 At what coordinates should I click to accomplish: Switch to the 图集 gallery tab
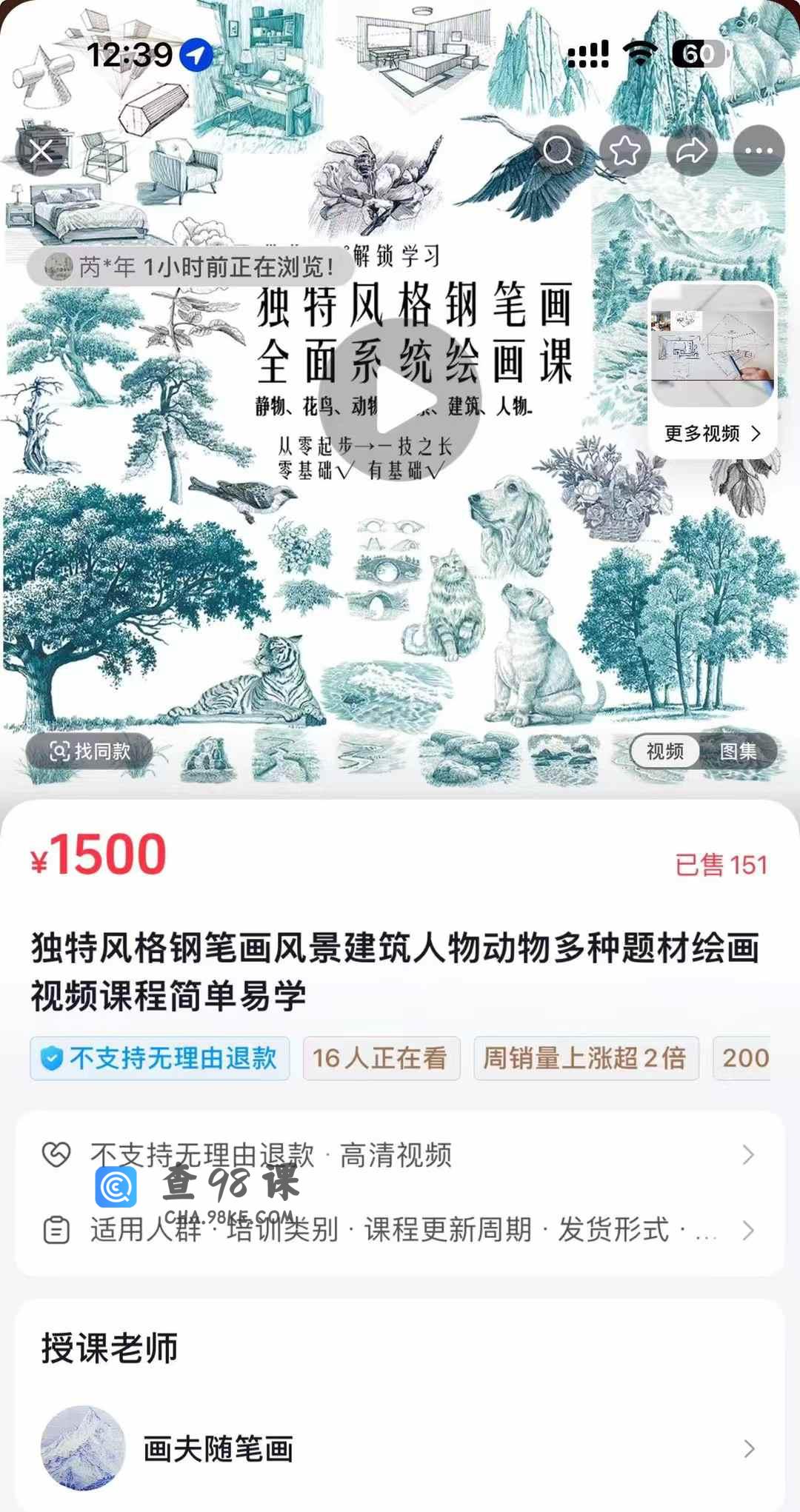click(738, 752)
